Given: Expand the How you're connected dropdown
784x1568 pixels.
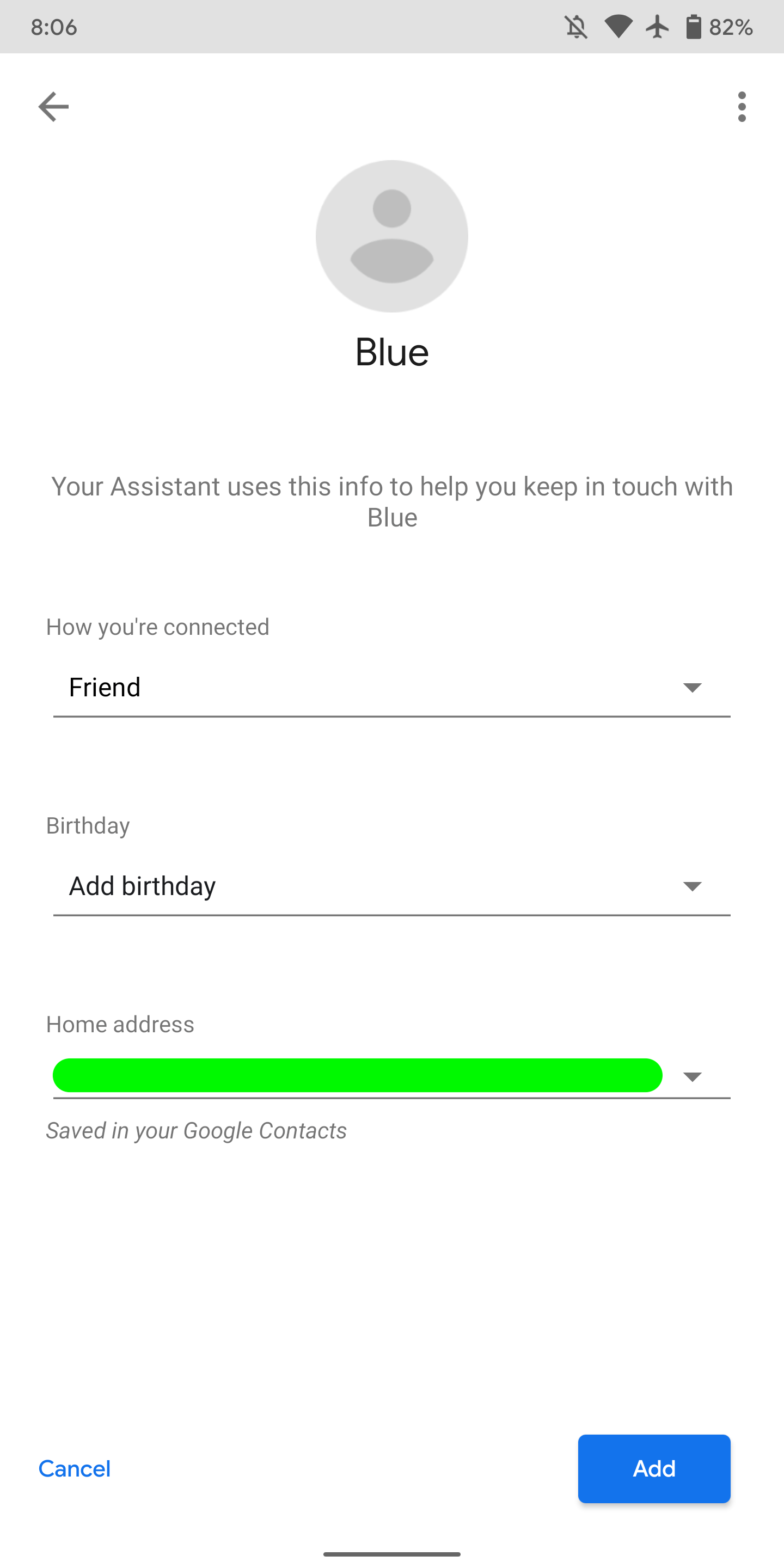Looking at the screenshot, I should pyautogui.click(x=392, y=688).
